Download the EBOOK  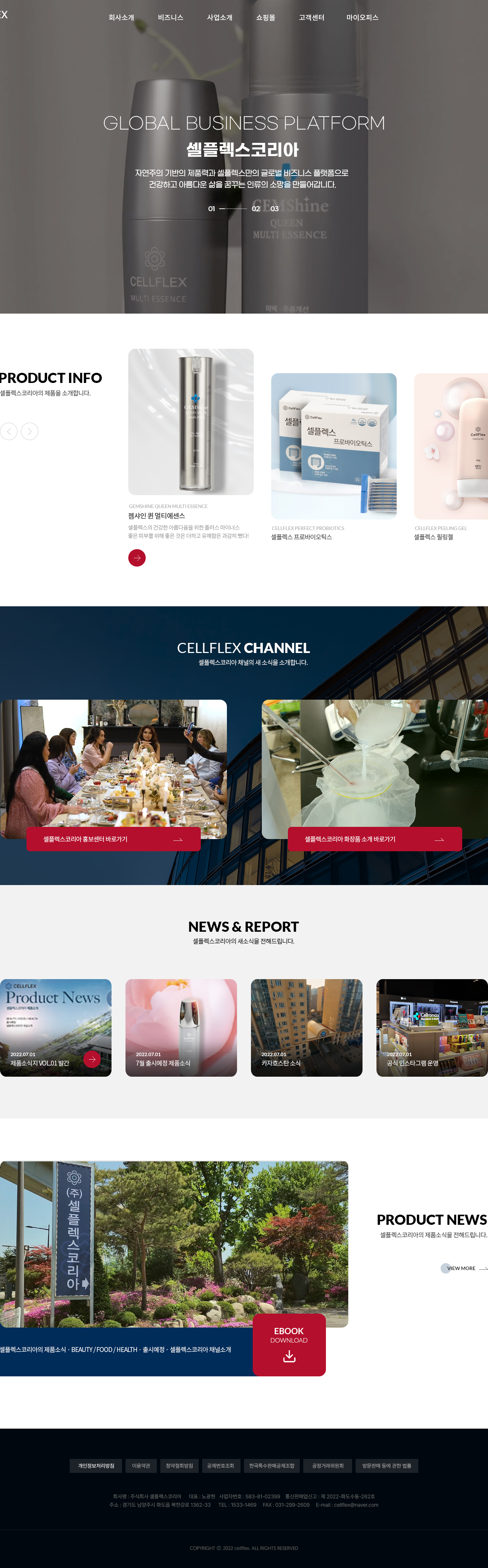[x=289, y=1345]
